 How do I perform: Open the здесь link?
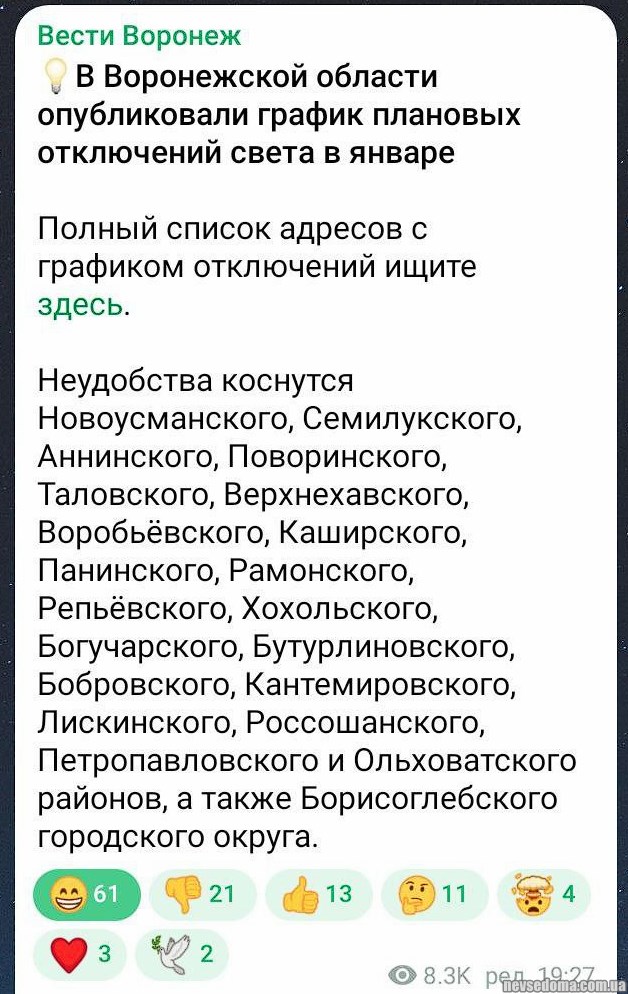coord(80,305)
